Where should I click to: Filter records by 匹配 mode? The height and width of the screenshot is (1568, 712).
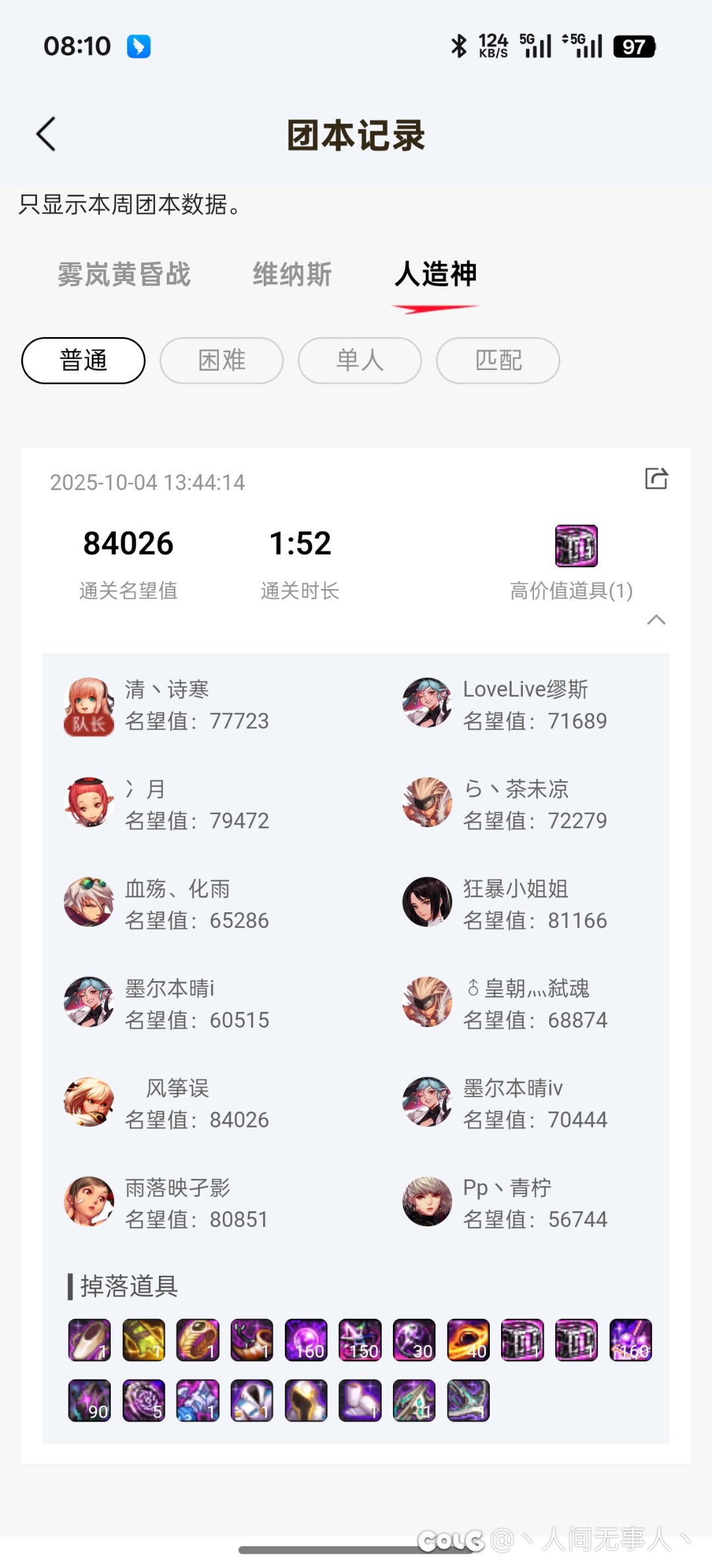click(498, 361)
